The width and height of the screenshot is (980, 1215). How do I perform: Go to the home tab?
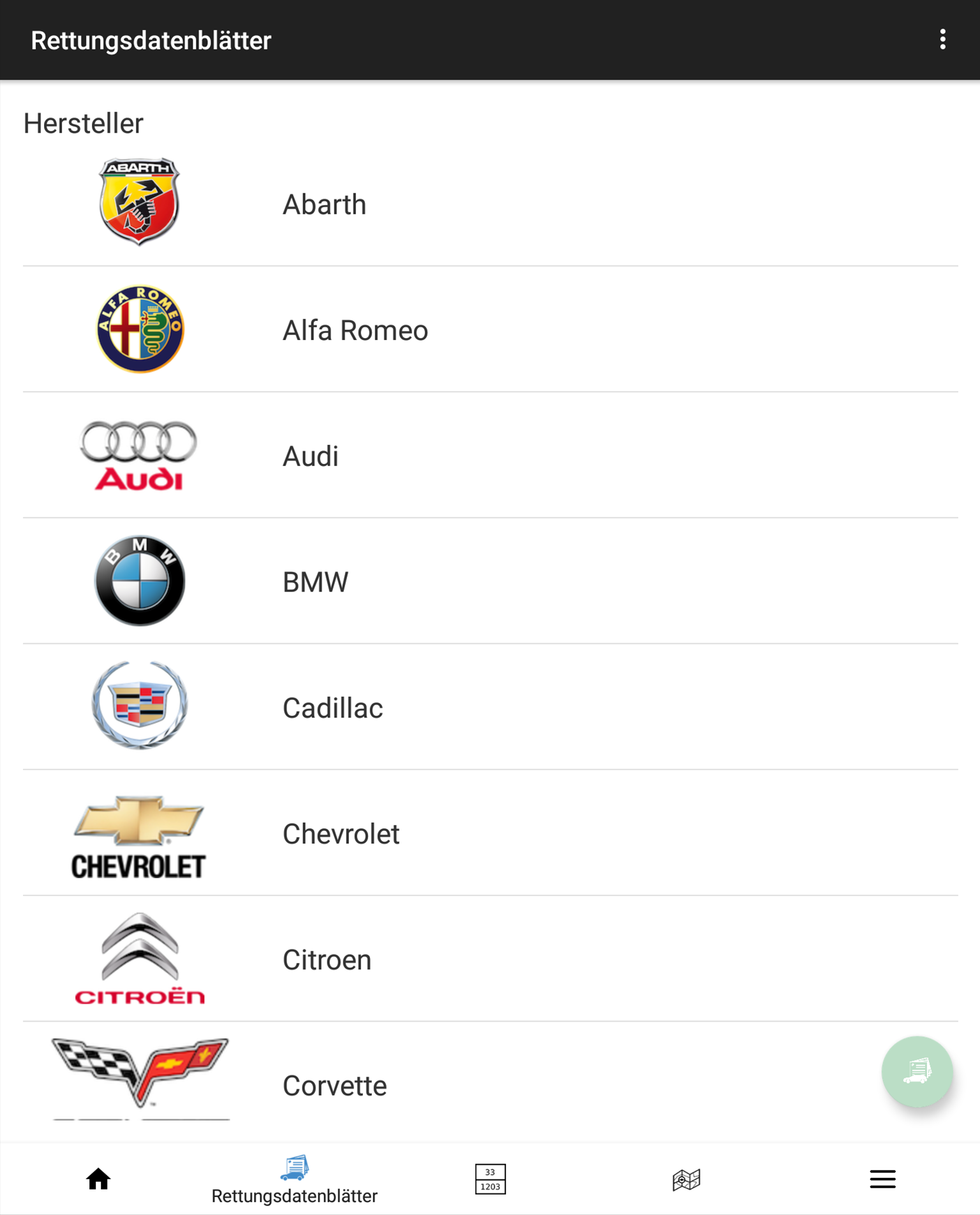98,1179
